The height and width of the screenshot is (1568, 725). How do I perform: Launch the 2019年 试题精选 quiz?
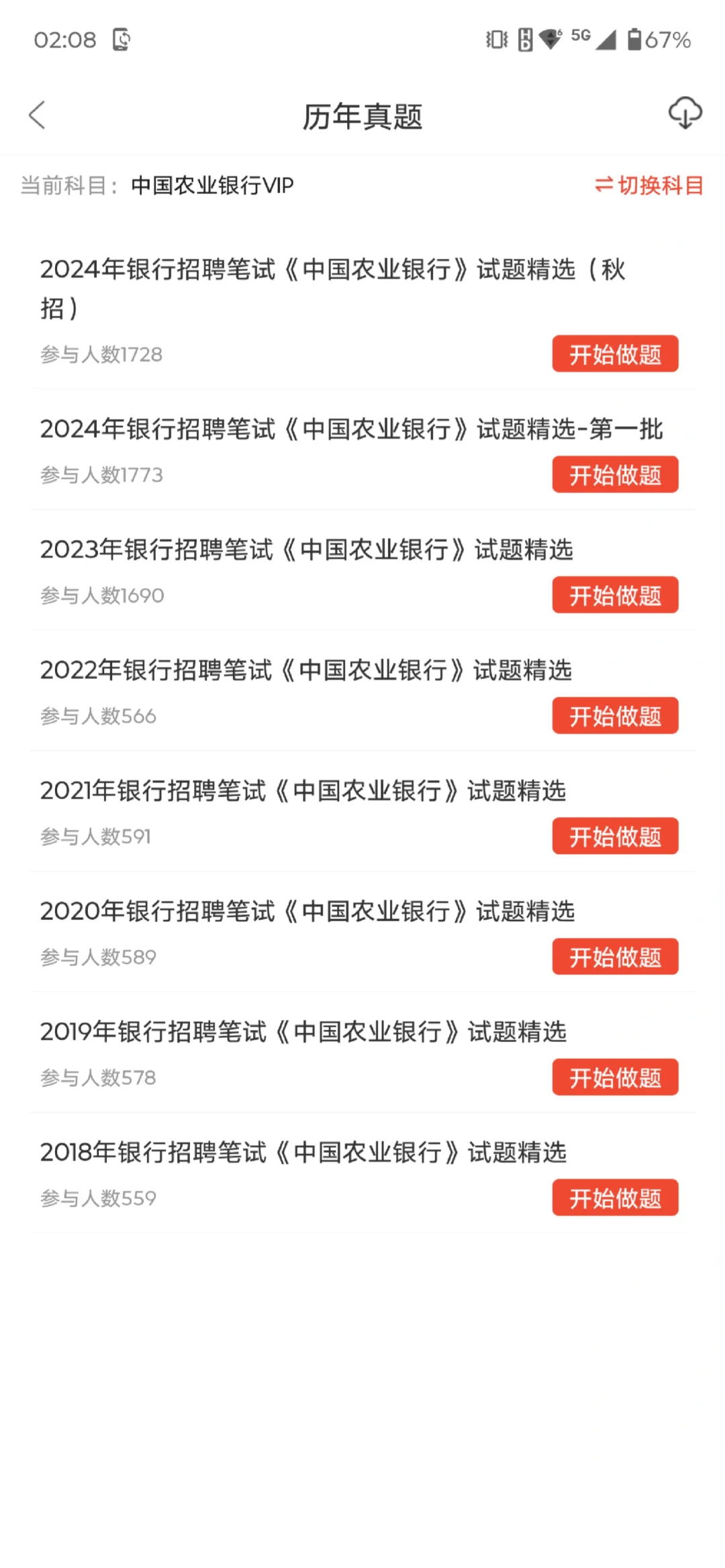coord(615,1078)
